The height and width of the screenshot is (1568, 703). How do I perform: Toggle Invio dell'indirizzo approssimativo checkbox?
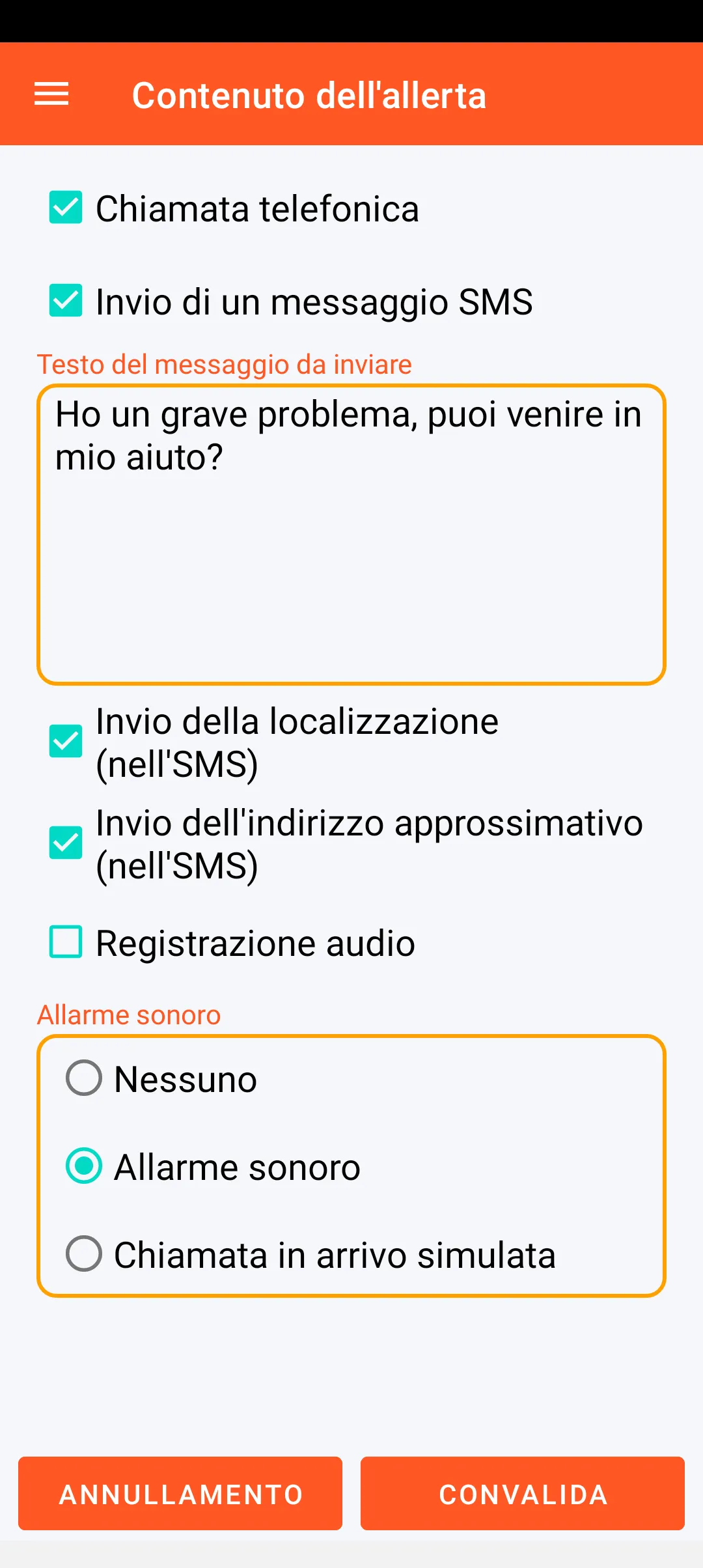66,843
